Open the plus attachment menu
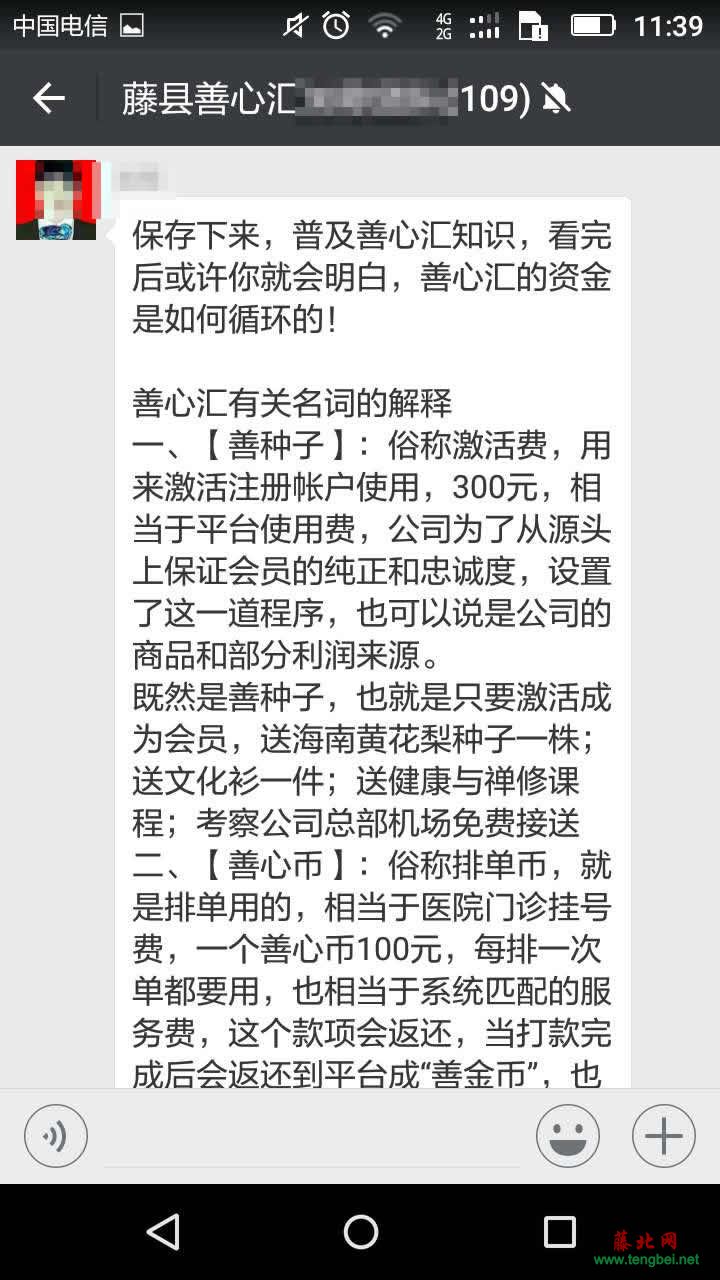 click(x=663, y=1136)
